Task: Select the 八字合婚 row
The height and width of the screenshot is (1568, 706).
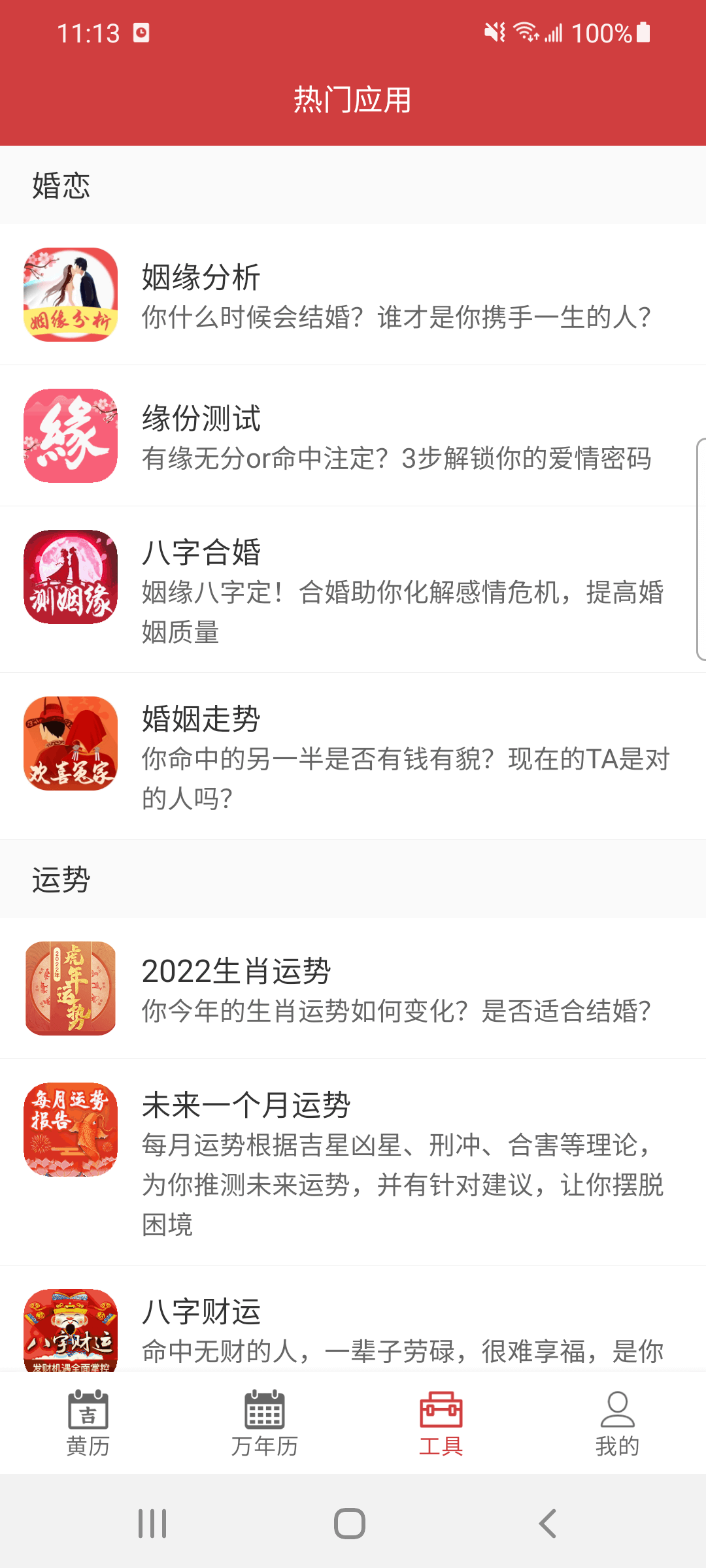Action: click(353, 589)
